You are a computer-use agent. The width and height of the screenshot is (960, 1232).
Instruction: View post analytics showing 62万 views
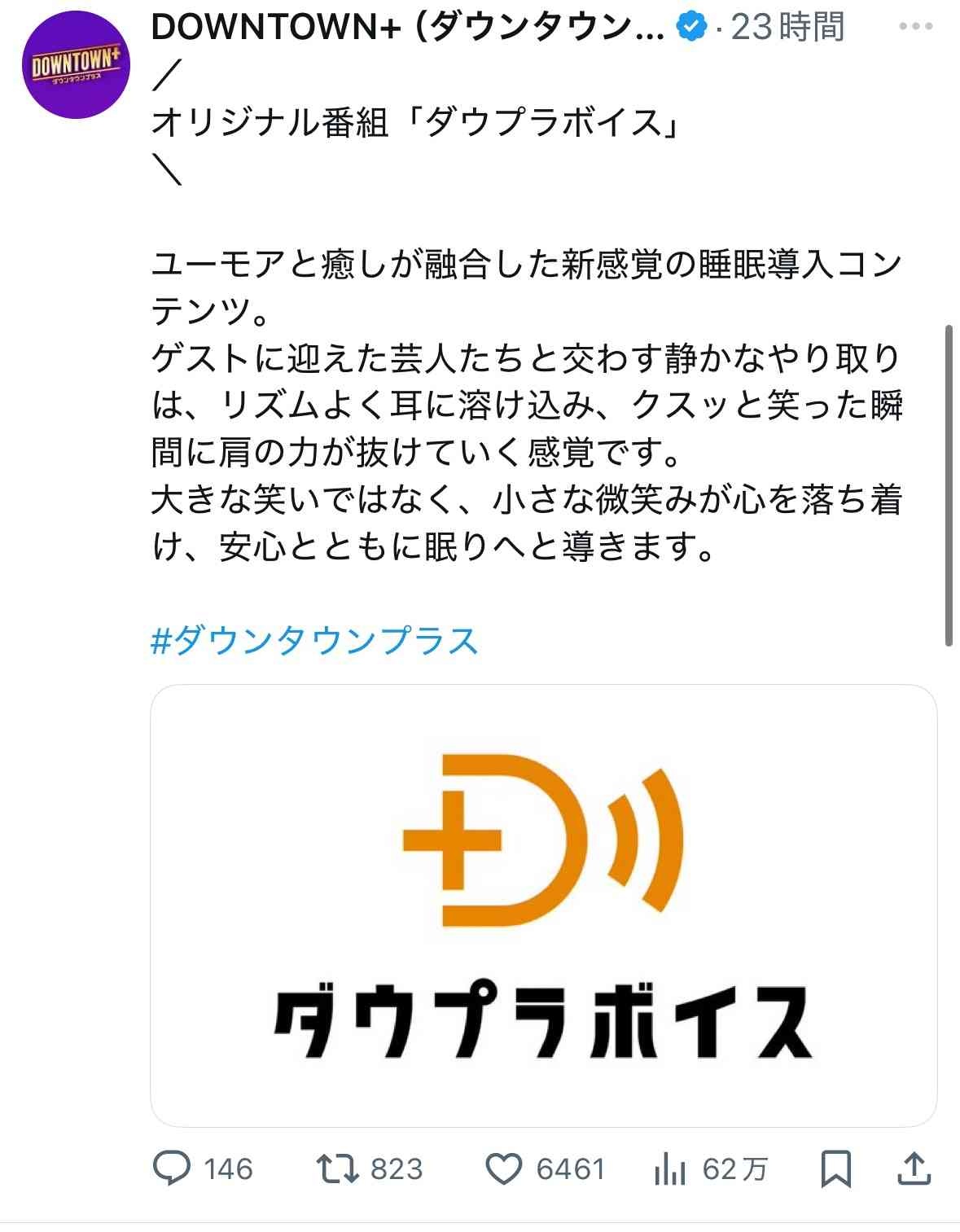coord(669,1169)
